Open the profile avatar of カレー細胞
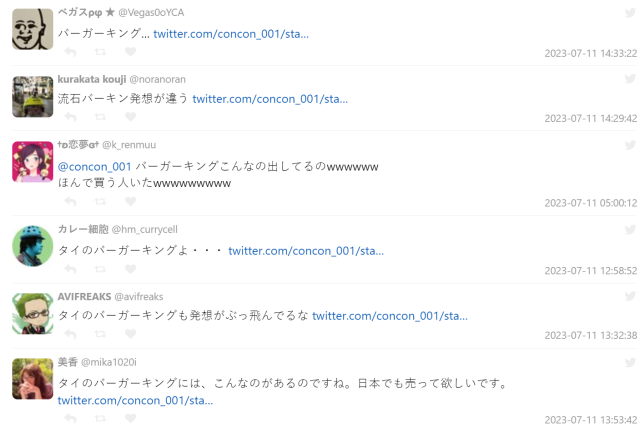 pos(32,246)
